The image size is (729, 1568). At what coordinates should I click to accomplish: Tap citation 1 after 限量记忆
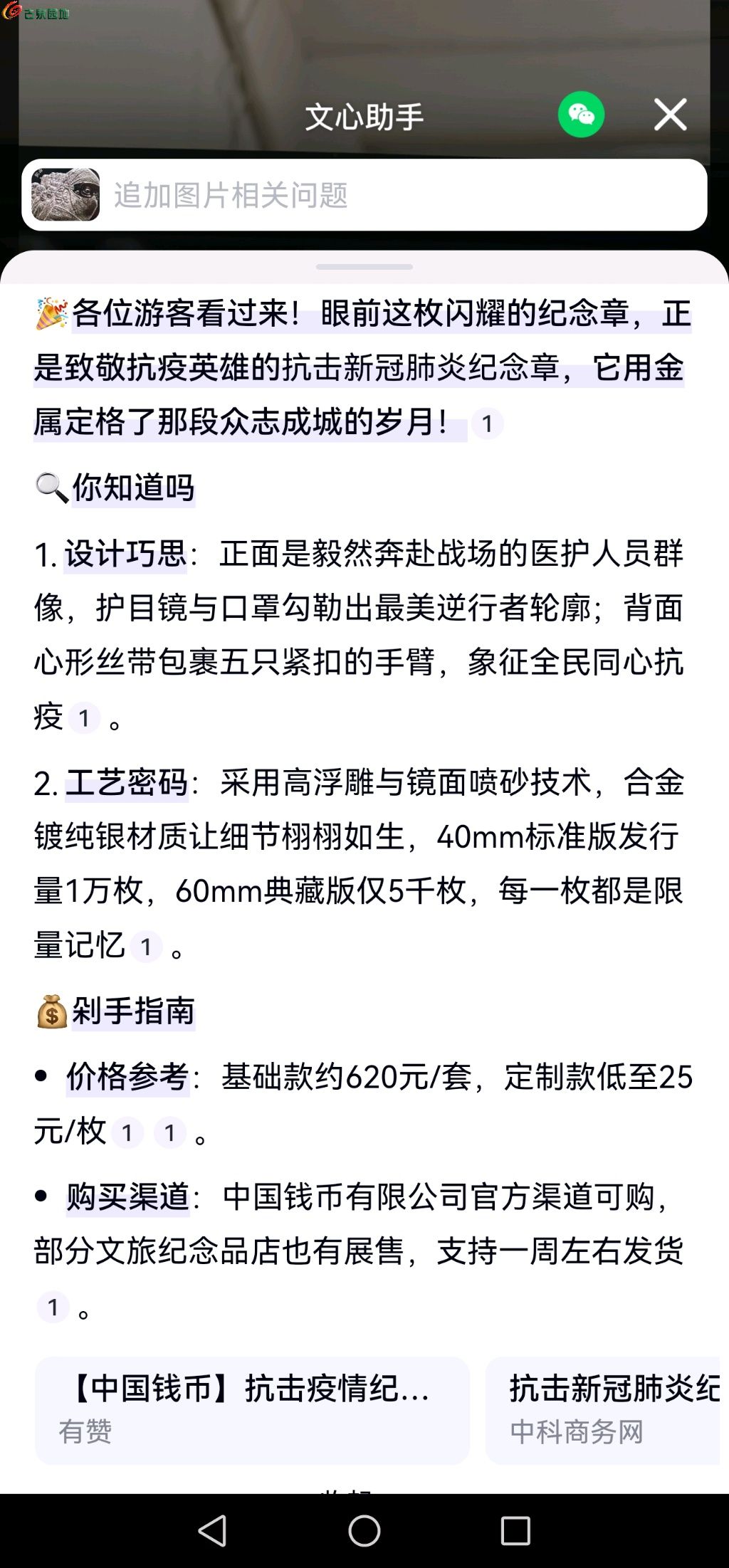tap(146, 947)
